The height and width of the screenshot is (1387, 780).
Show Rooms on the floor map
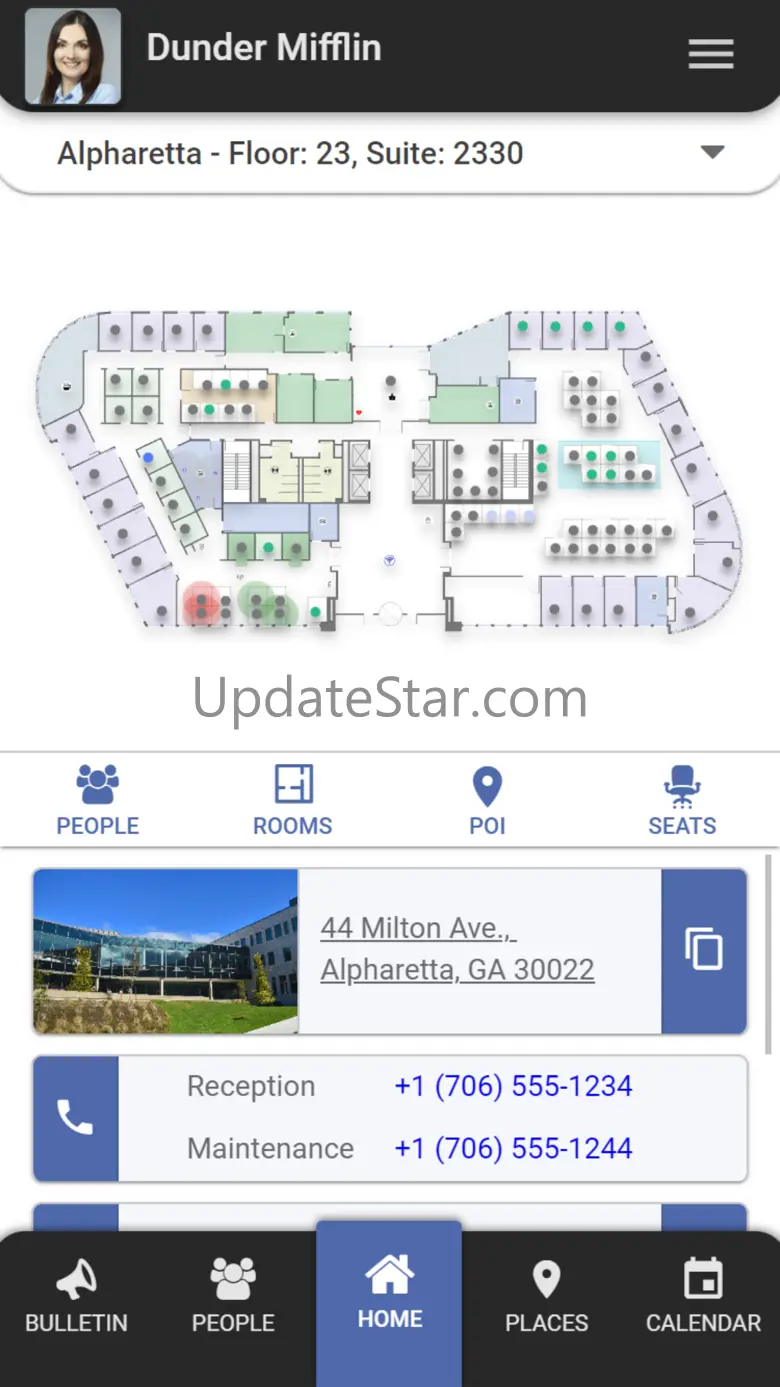[292, 800]
